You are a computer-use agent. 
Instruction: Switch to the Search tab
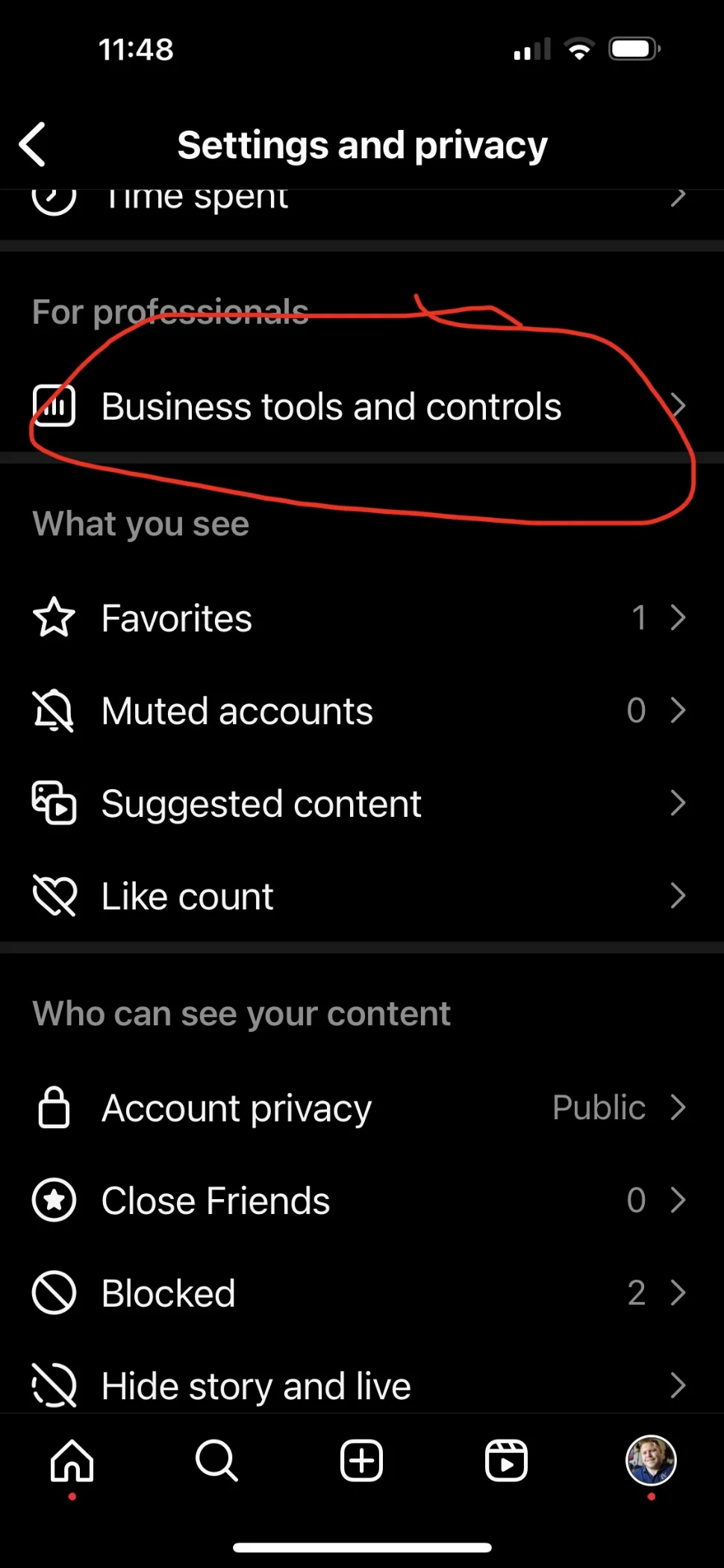(x=216, y=1460)
